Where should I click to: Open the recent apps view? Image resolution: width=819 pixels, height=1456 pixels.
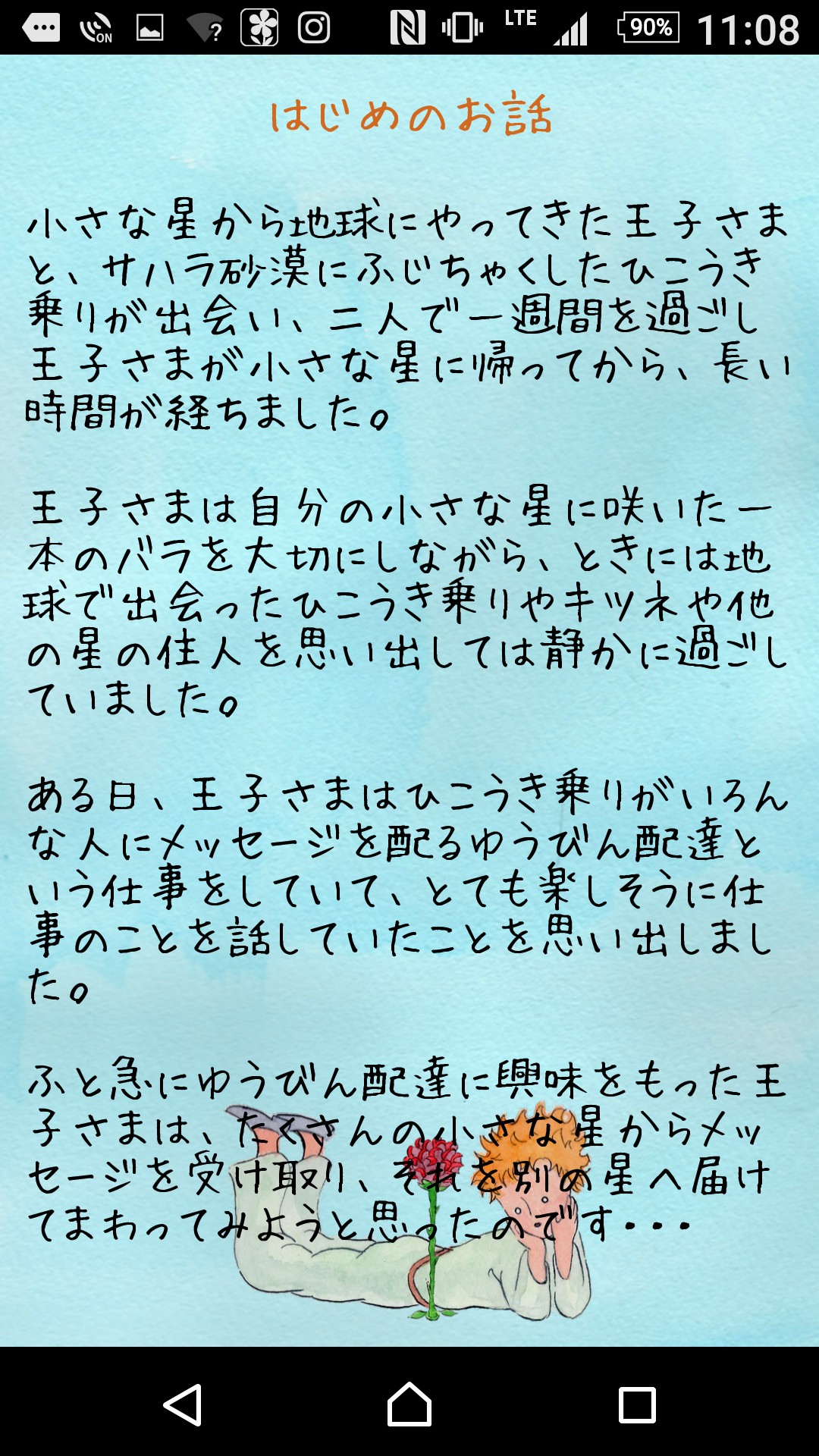click(x=637, y=1405)
